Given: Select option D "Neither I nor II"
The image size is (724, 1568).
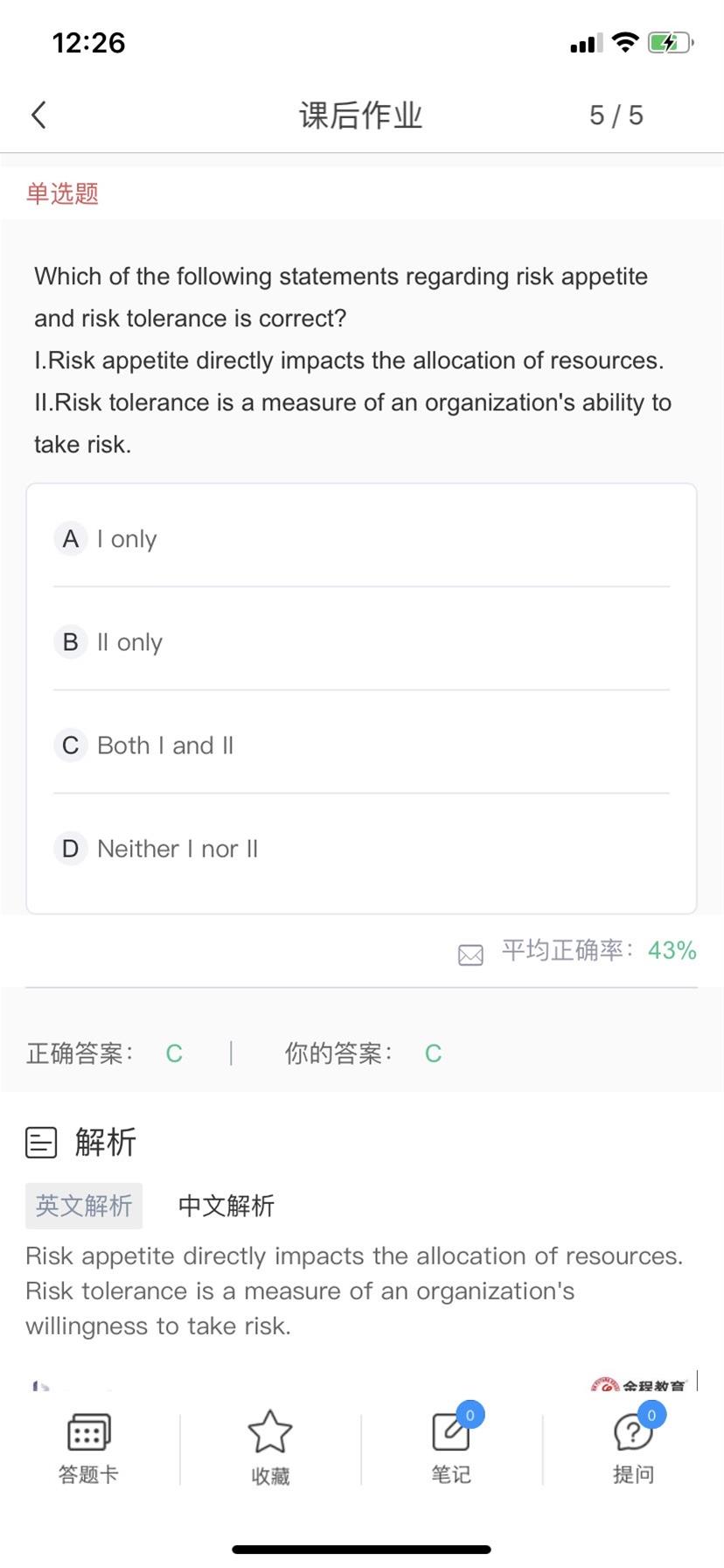Looking at the screenshot, I should (361, 849).
